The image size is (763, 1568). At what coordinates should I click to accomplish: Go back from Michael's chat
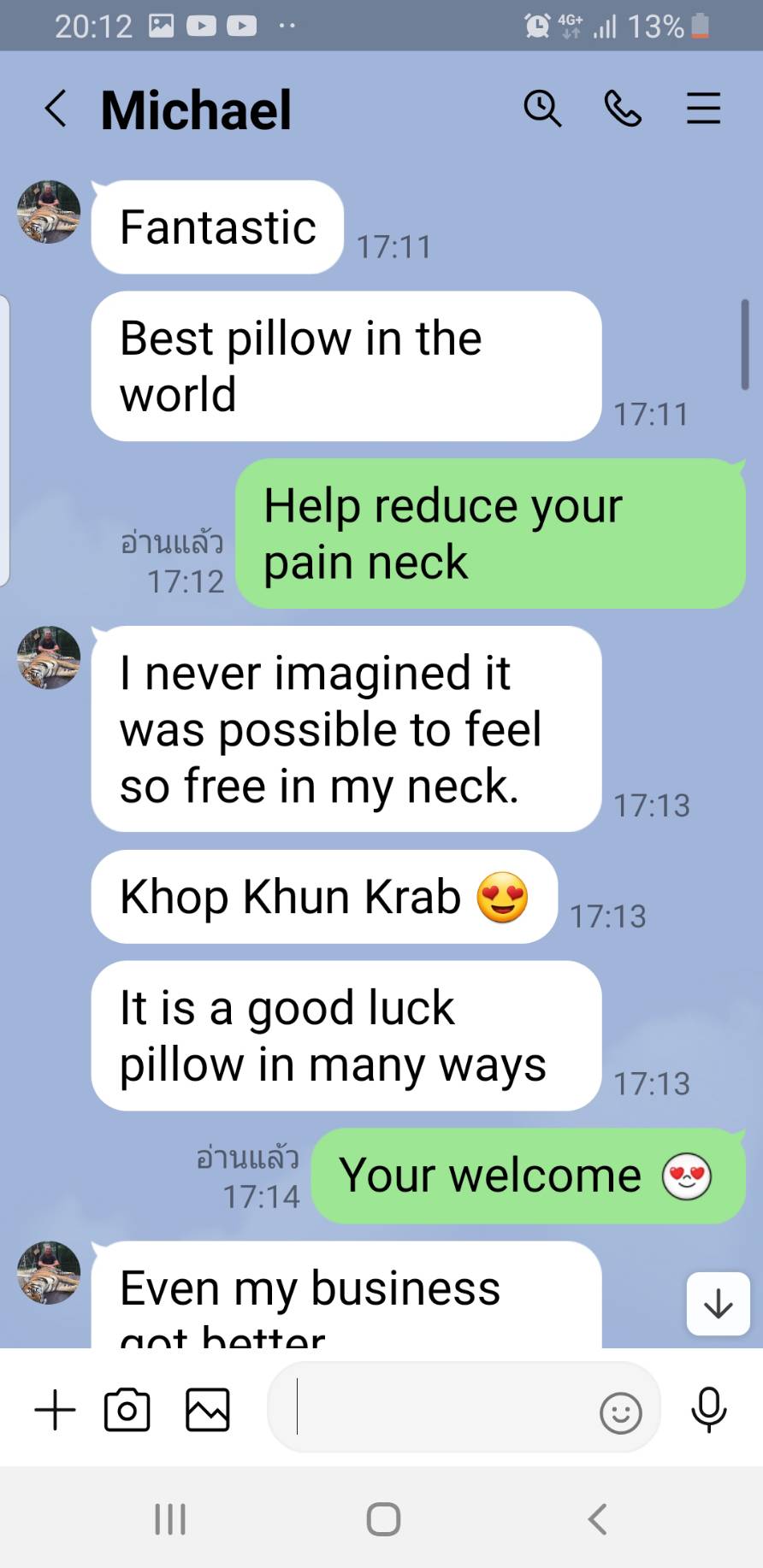click(56, 109)
